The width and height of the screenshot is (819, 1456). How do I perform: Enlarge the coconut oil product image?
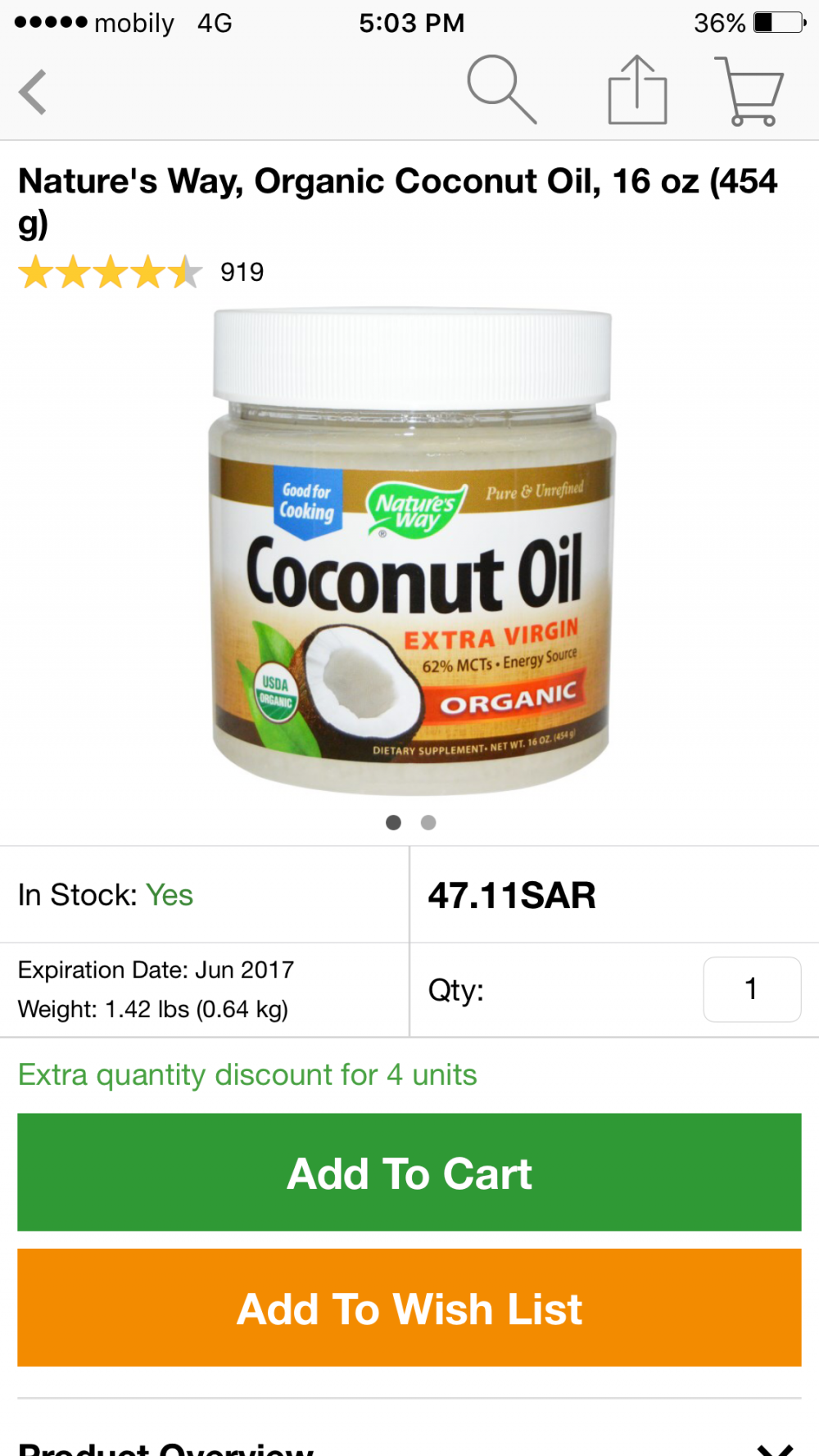tap(409, 550)
